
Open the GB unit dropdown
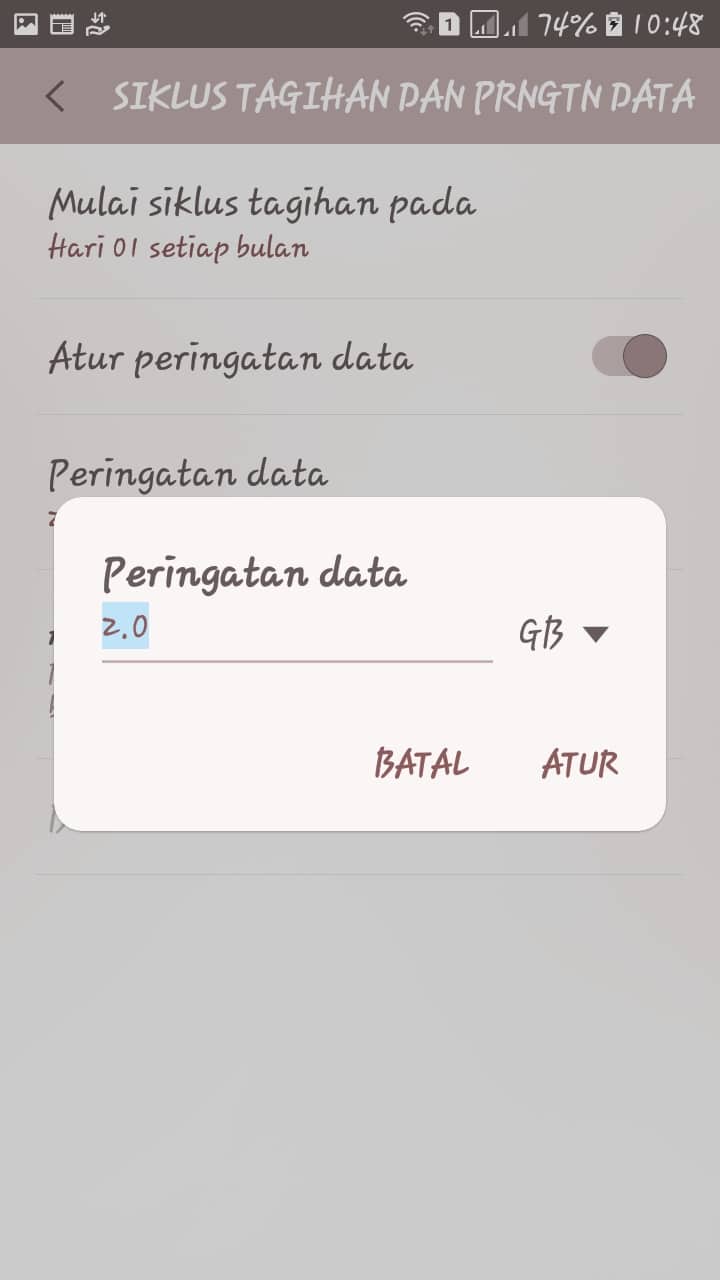point(564,634)
